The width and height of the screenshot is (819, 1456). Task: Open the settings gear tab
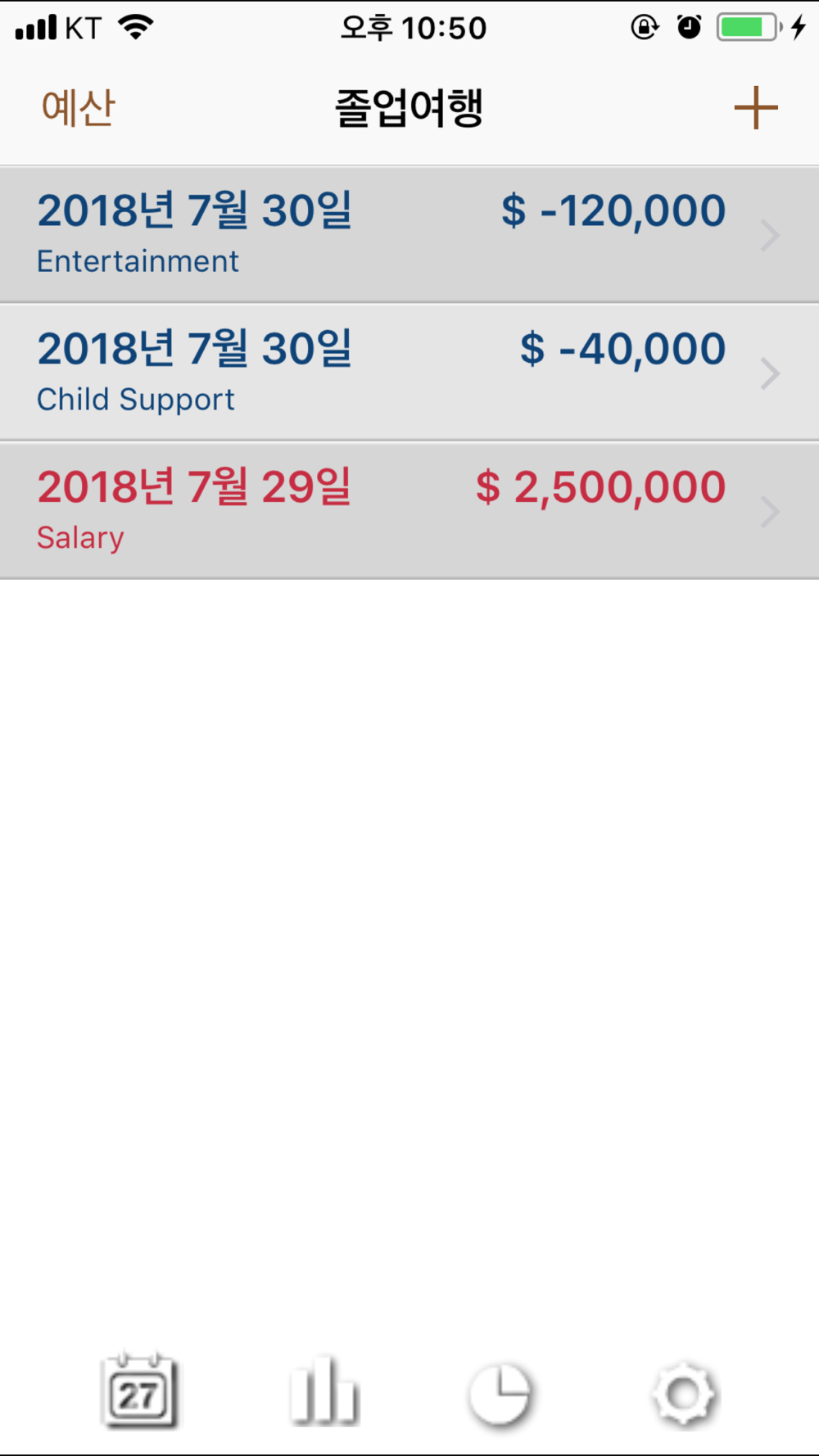[x=685, y=1394]
